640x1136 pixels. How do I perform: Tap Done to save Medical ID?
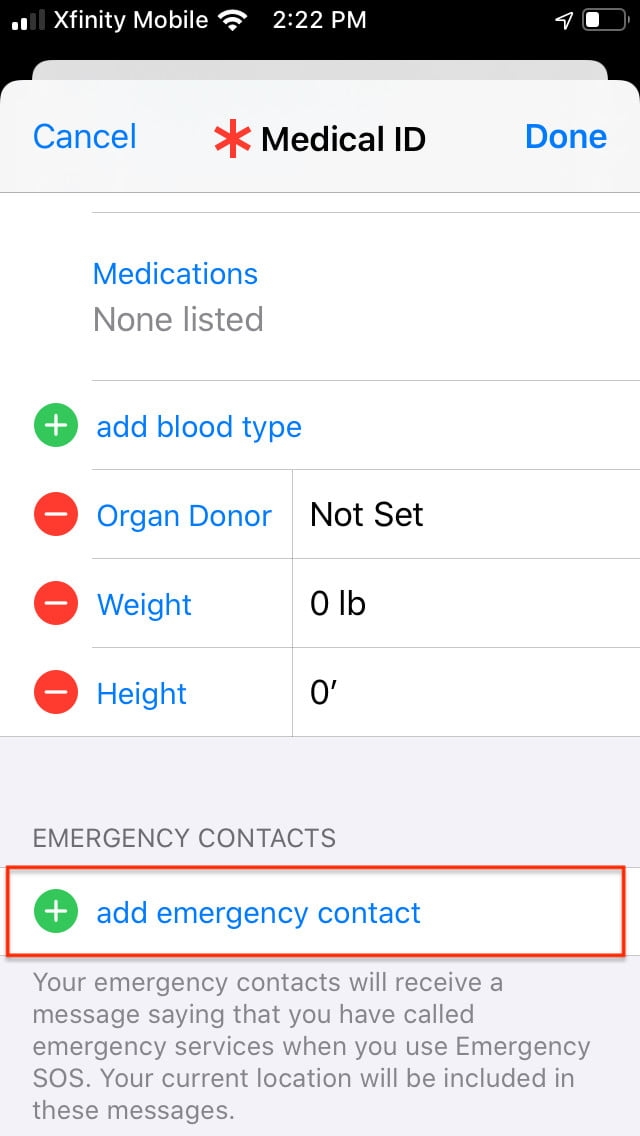(x=565, y=137)
